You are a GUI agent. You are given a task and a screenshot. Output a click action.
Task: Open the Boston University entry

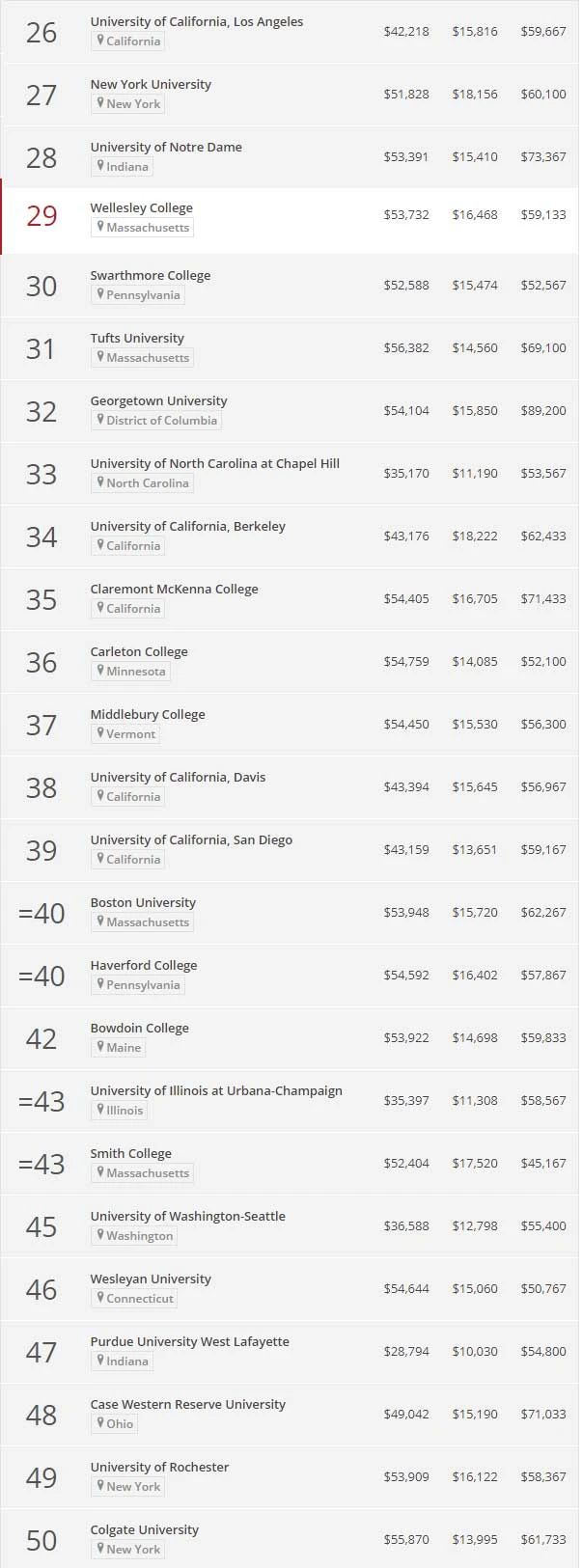pyautogui.click(x=143, y=902)
